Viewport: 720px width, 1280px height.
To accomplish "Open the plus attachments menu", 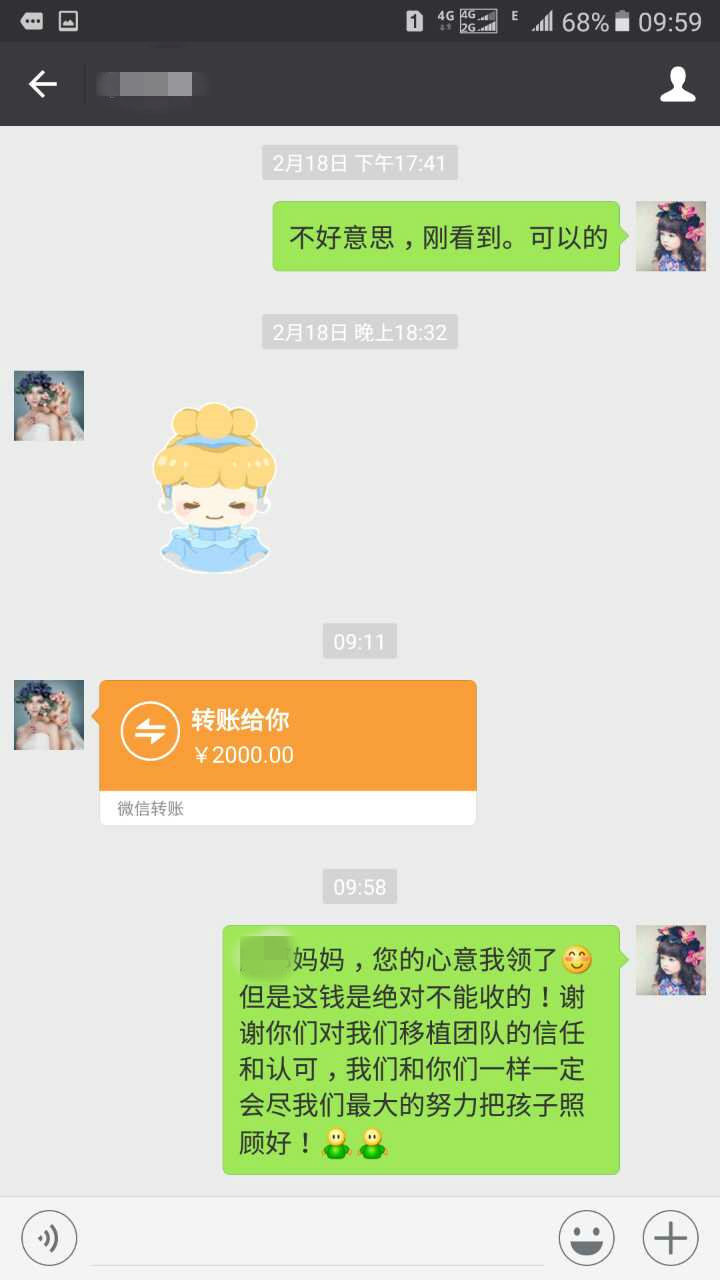I will (670, 1238).
